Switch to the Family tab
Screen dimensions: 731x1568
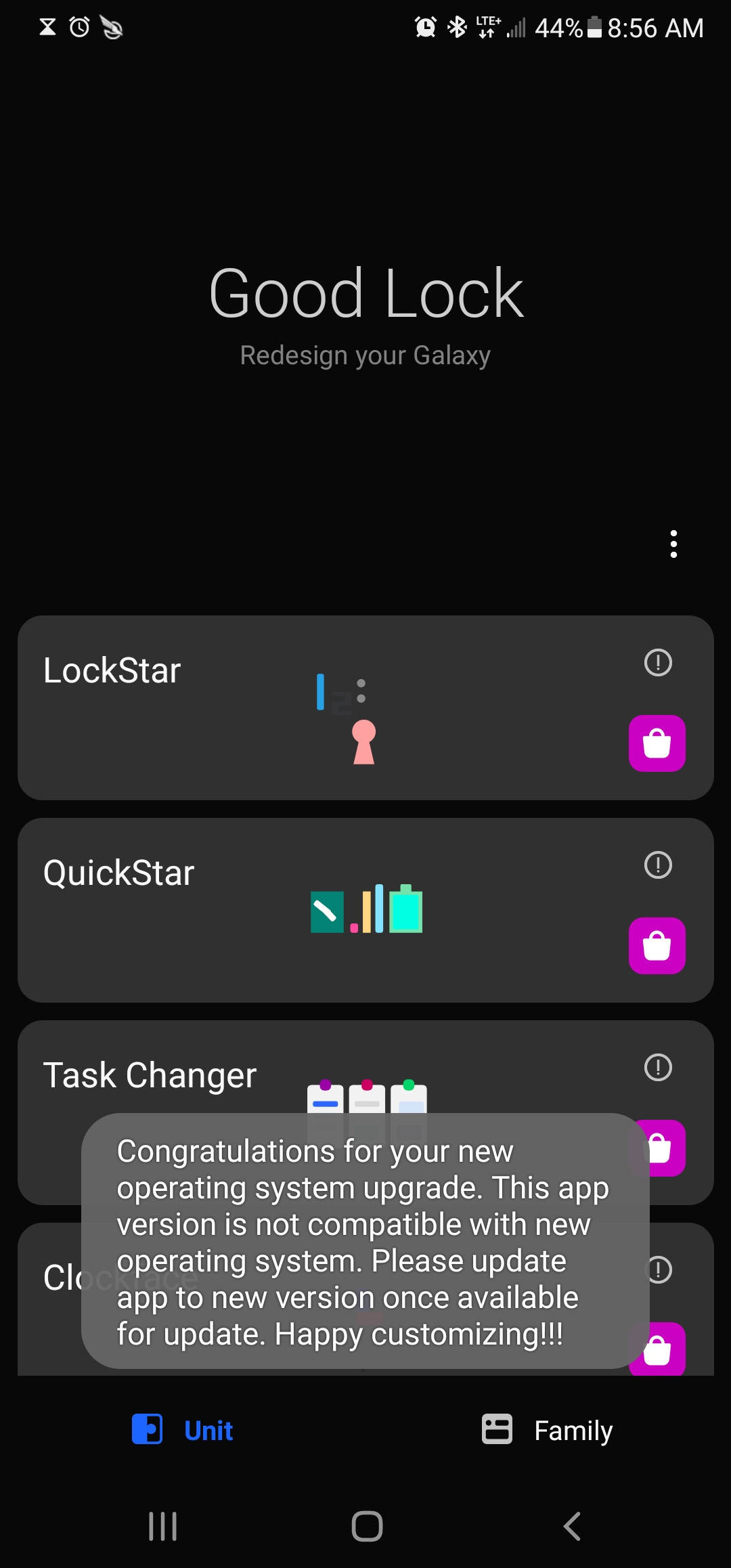click(x=547, y=1430)
